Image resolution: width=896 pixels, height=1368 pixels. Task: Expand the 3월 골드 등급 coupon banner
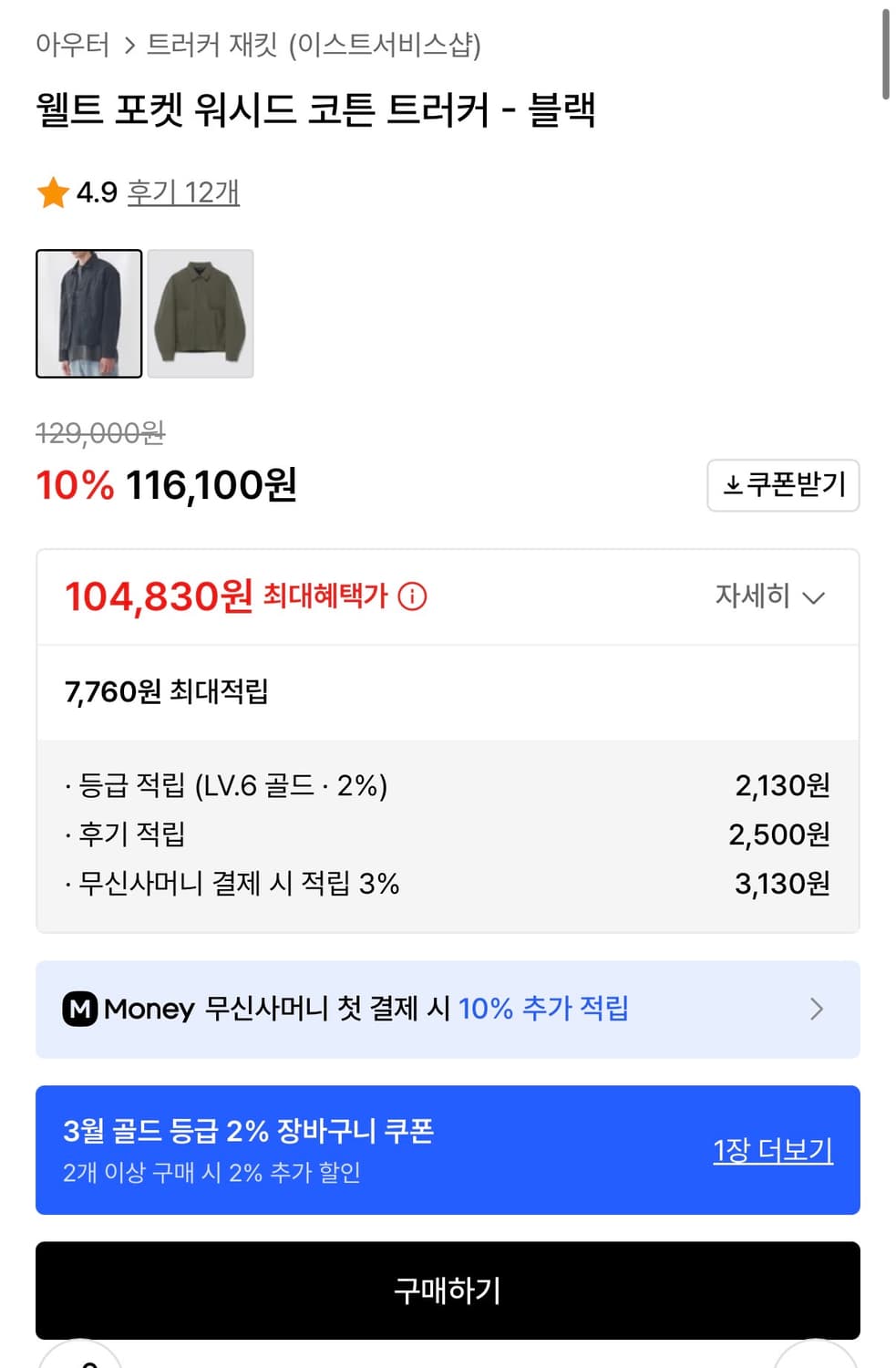[x=365, y=1150]
